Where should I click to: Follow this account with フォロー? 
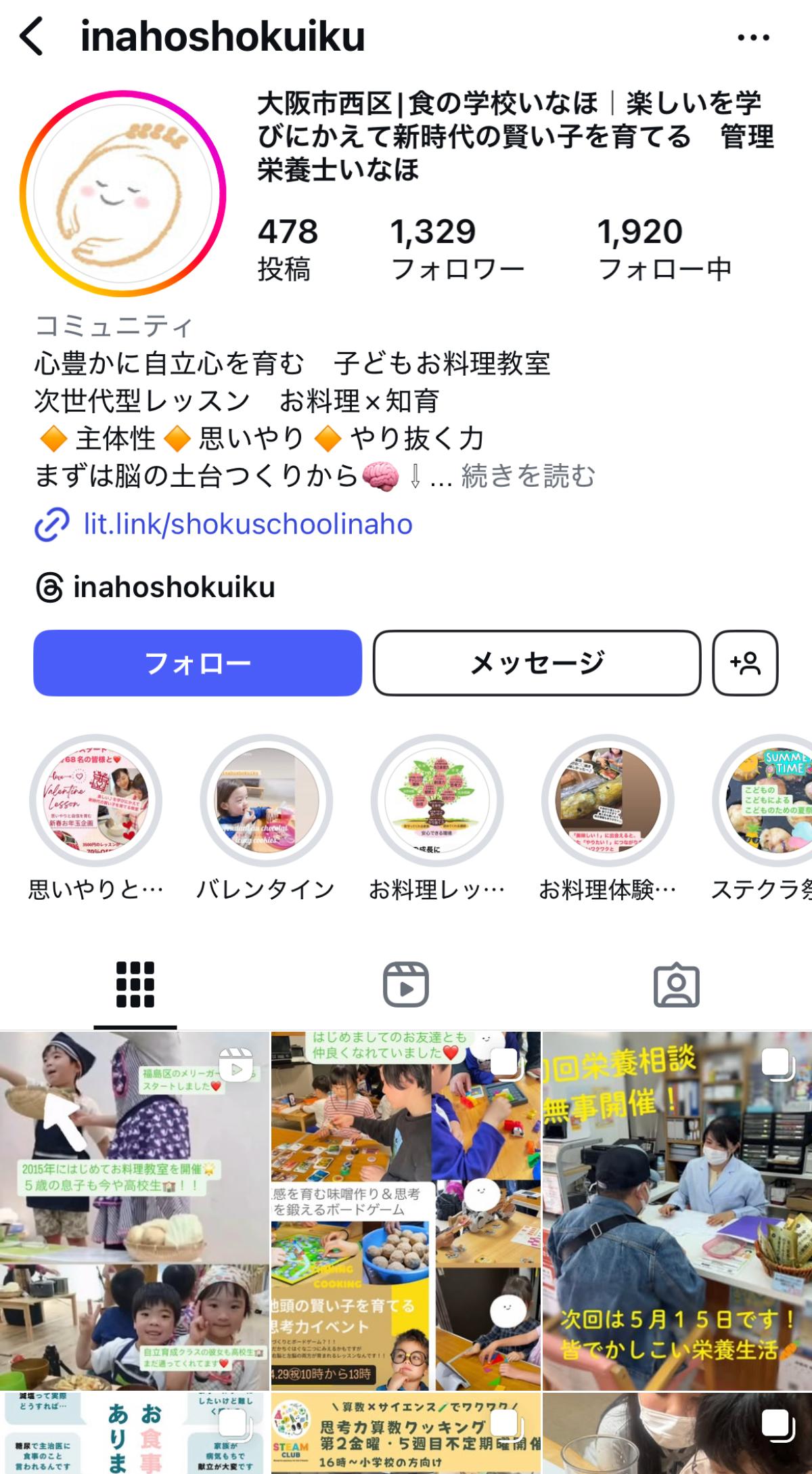[198, 663]
